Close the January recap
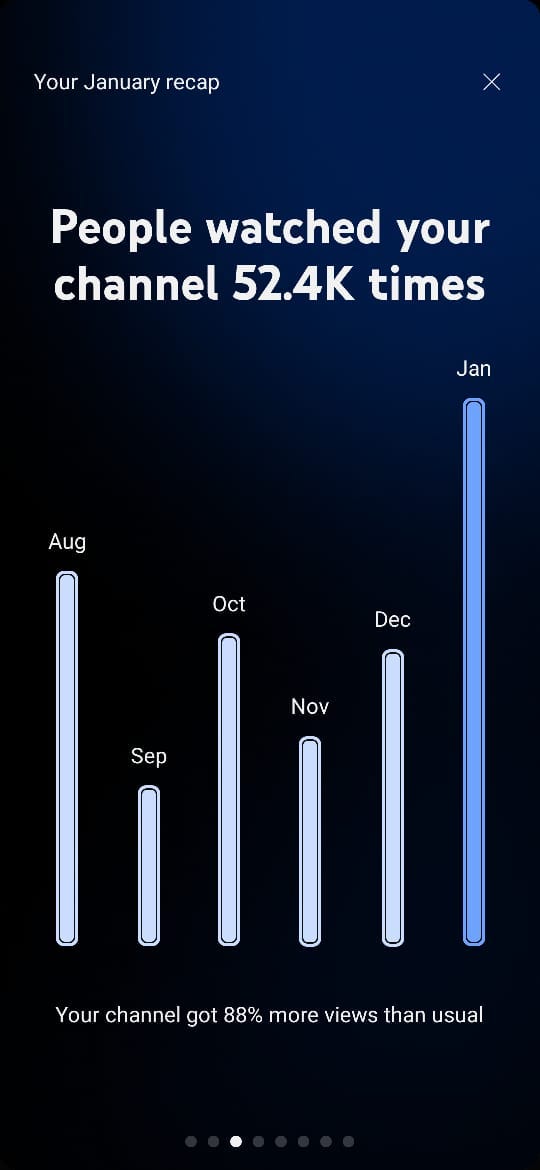This screenshot has width=540, height=1170. click(x=492, y=82)
